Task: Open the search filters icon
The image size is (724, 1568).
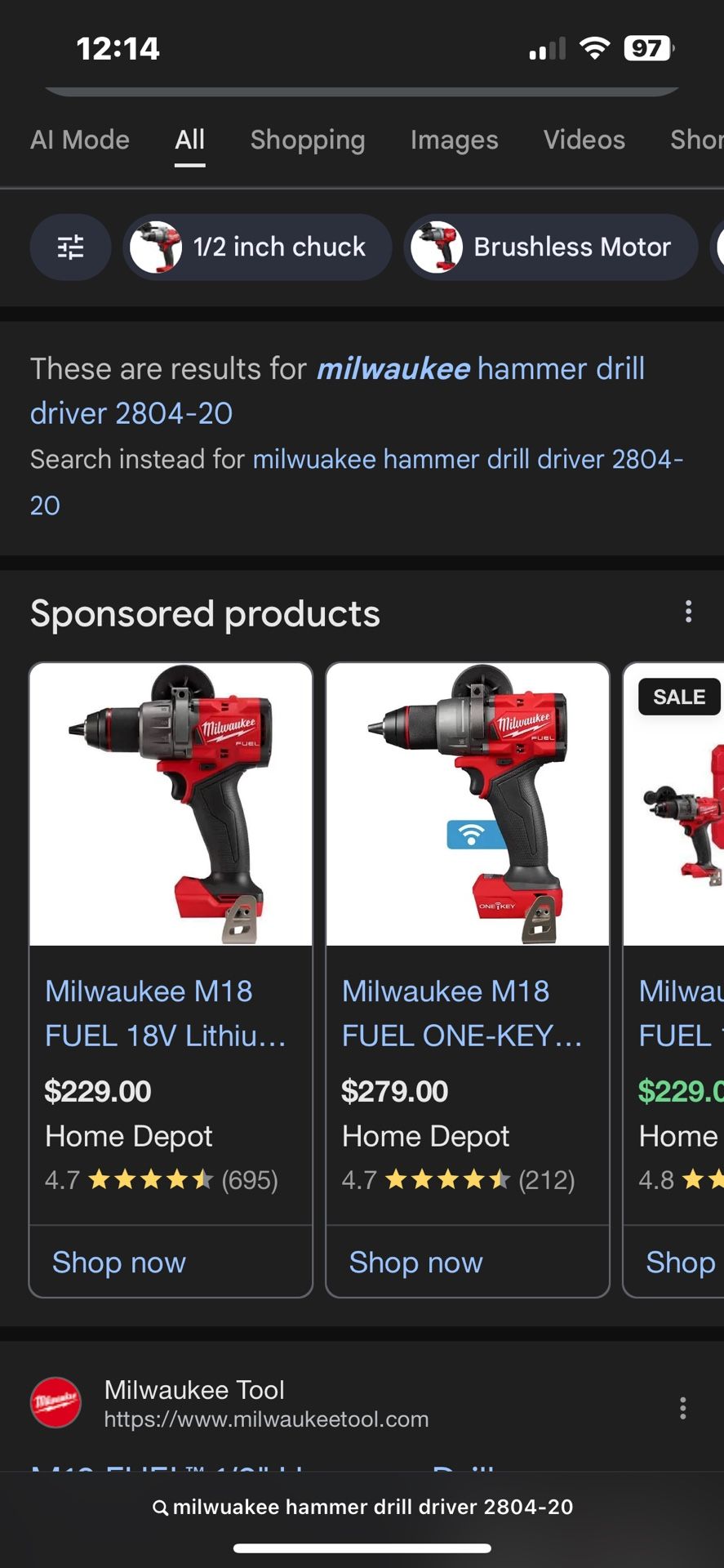Action: 69,247
